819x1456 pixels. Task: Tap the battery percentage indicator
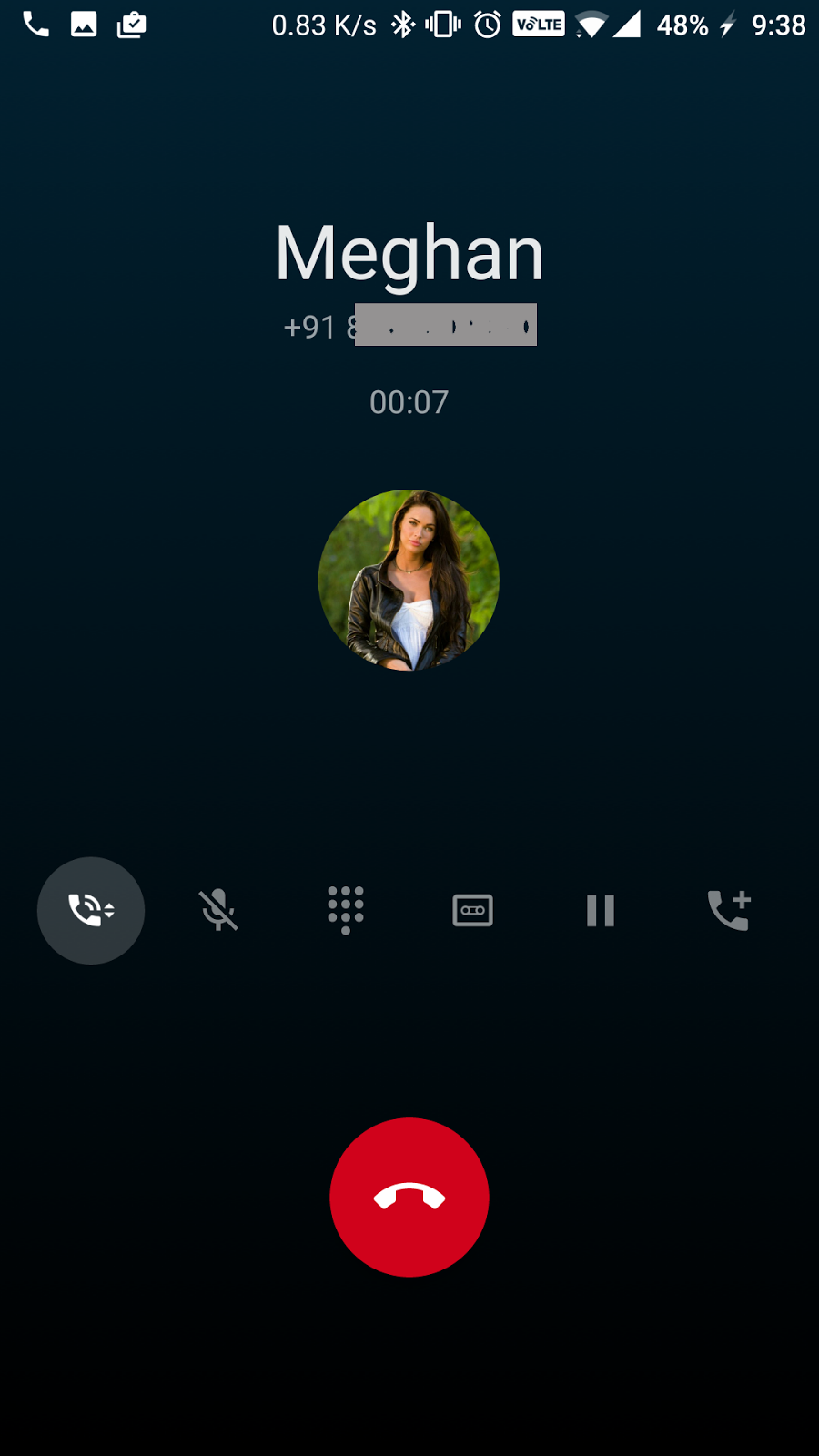(684, 25)
